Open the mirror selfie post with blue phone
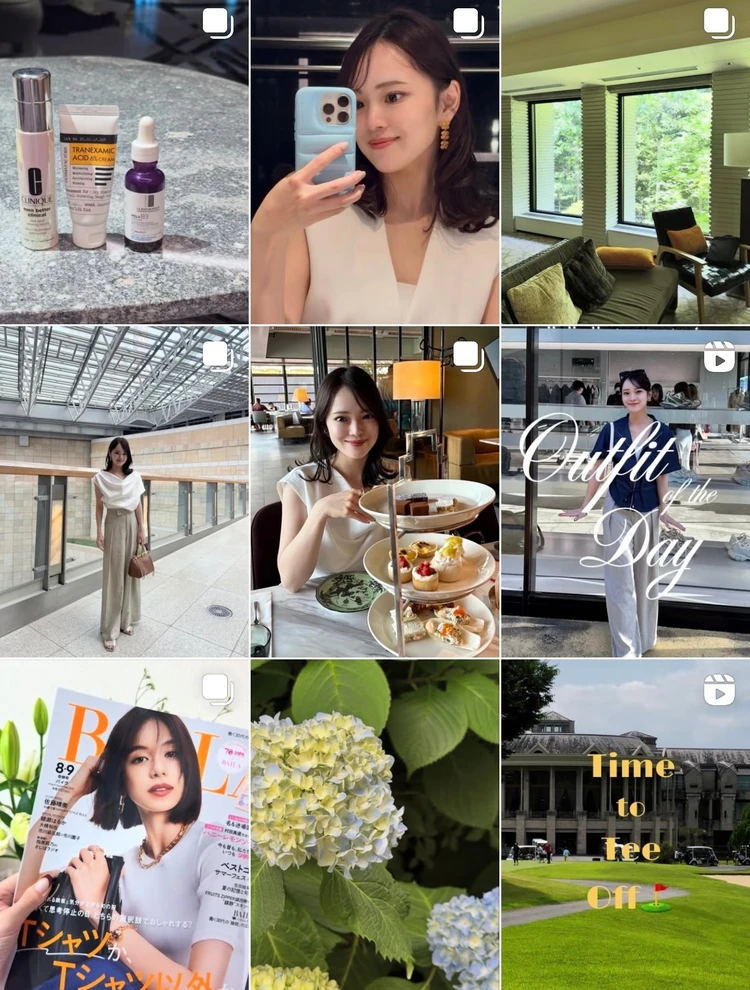This screenshot has width=750, height=990. [x=375, y=162]
